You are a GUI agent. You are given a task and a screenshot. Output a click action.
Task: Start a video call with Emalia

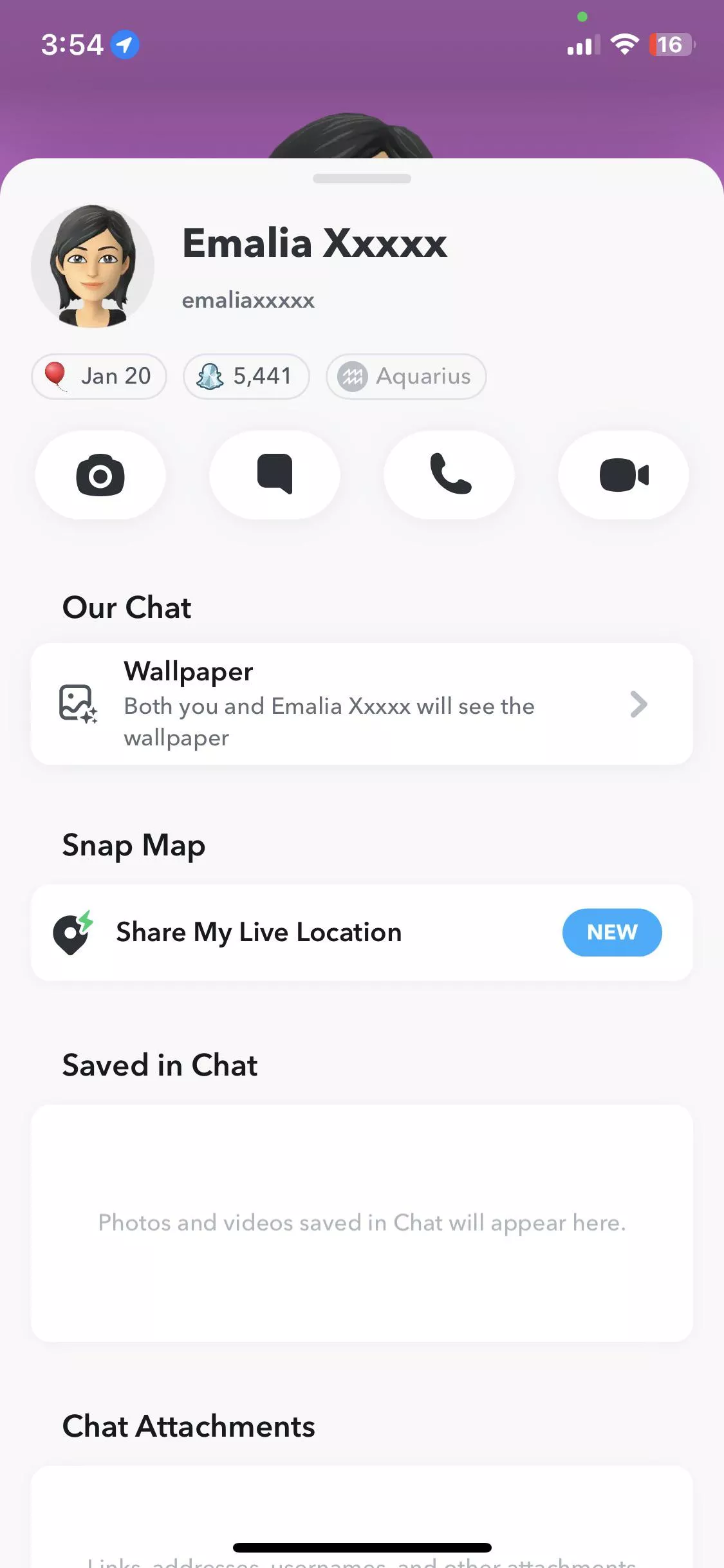624,475
